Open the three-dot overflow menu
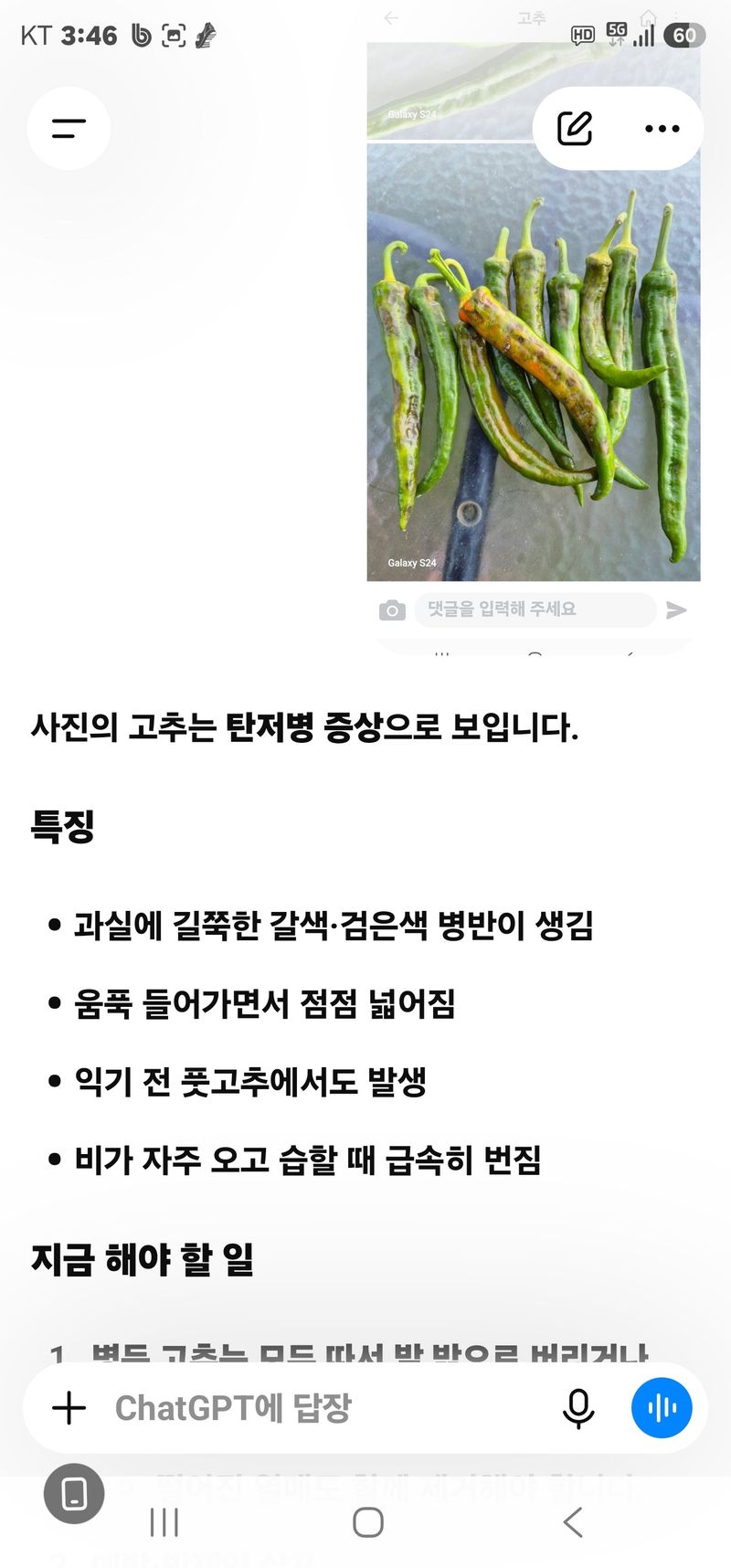The image size is (731, 1568). tap(662, 129)
